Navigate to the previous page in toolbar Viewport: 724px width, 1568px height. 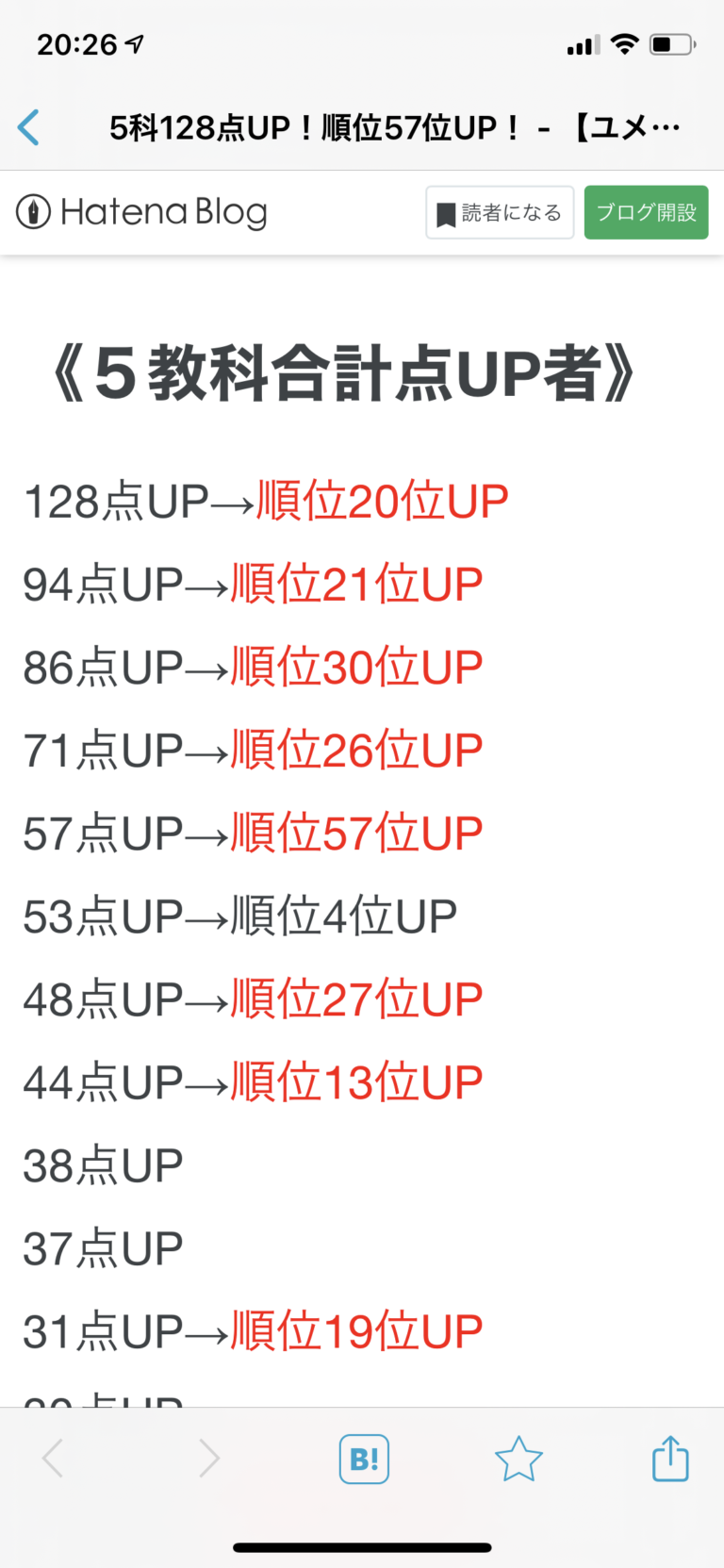pyautogui.click(x=54, y=1459)
